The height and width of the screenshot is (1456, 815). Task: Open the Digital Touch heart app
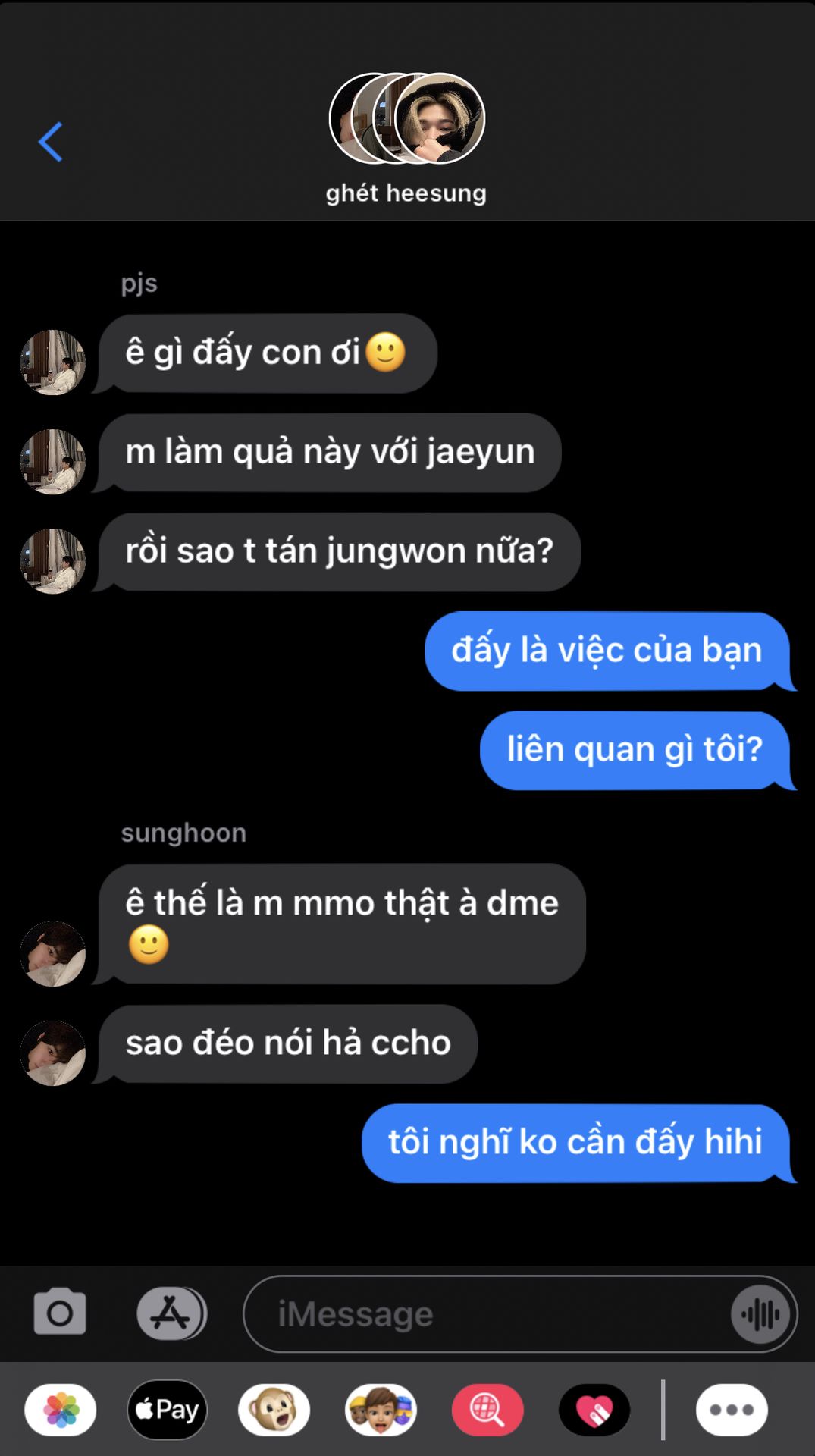(x=594, y=1410)
